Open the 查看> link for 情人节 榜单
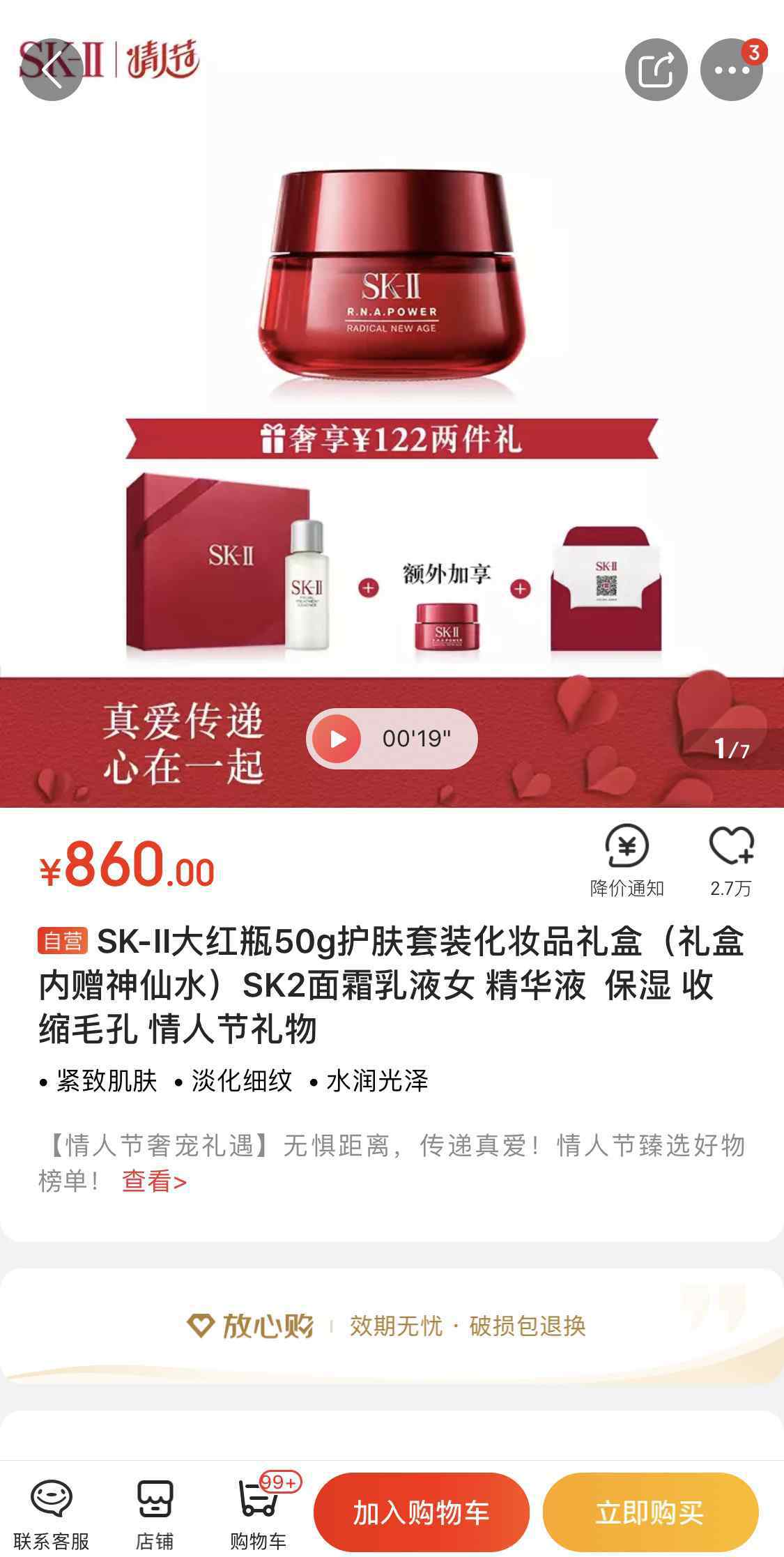Screen dimensions: 784x1557 coord(154,1181)
